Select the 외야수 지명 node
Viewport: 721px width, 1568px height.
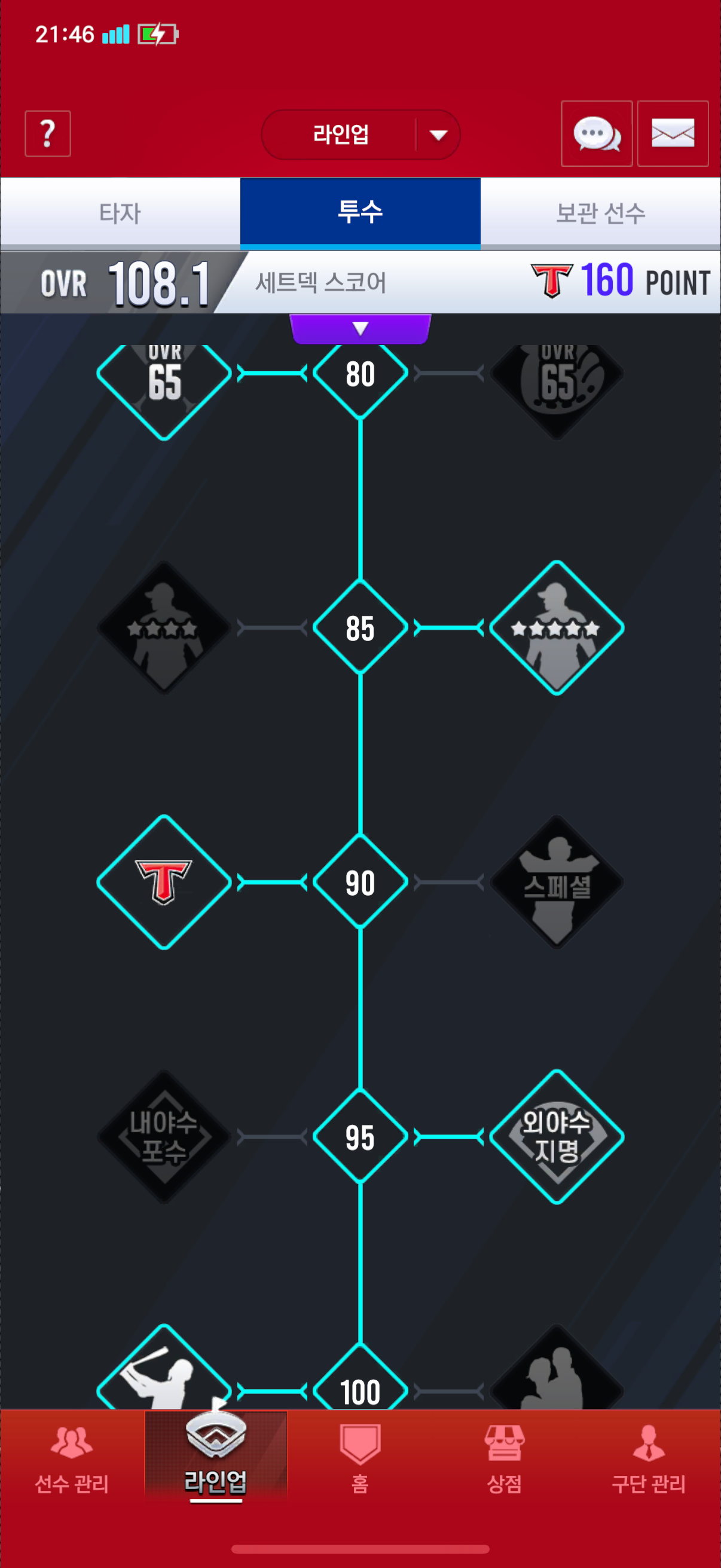[x=556, y=1136]
